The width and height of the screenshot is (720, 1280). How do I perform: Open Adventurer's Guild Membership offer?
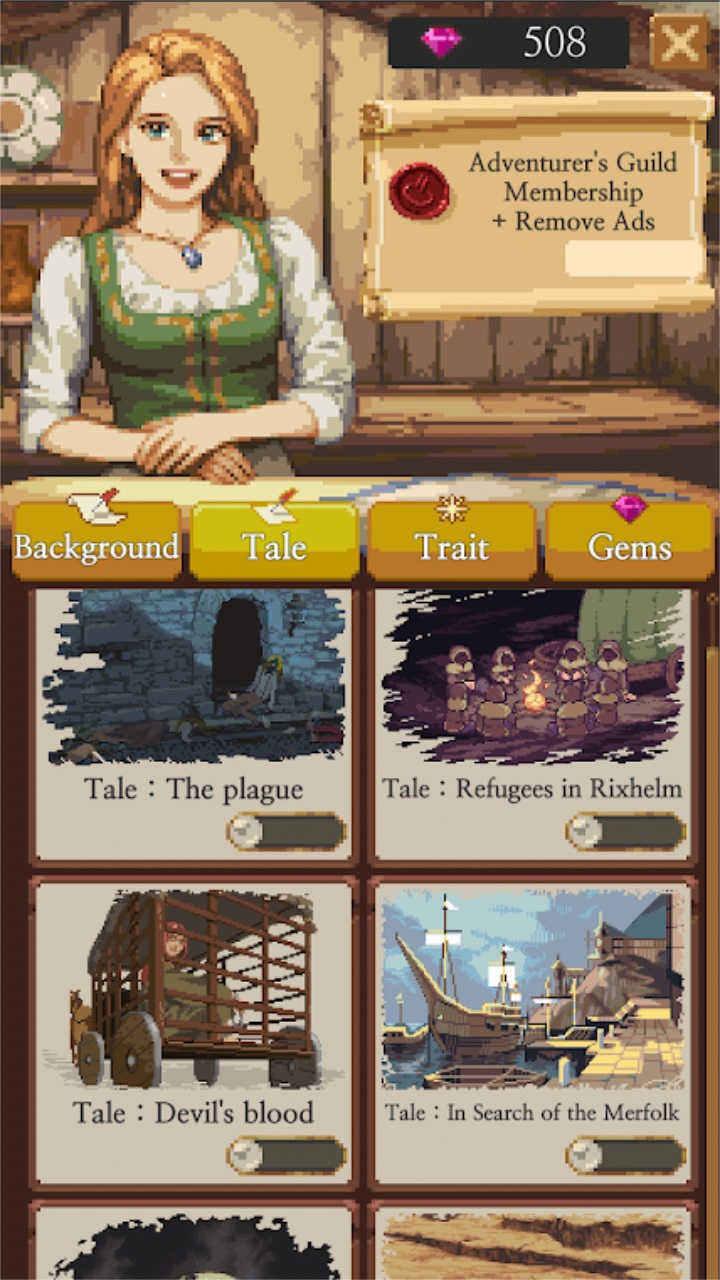(x=538, y=205)
